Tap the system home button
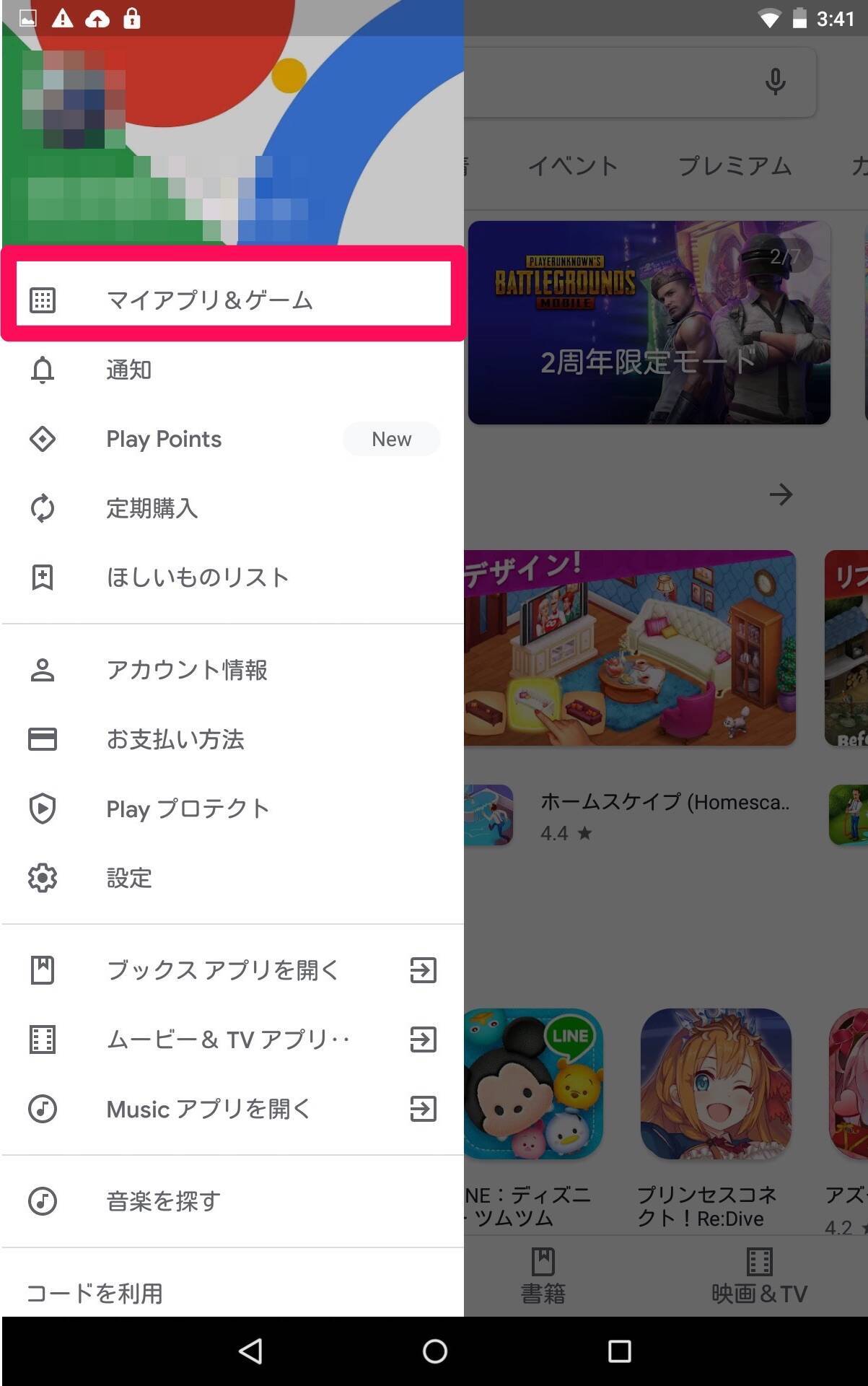868x1386 pixels. tap(434, 1351)
